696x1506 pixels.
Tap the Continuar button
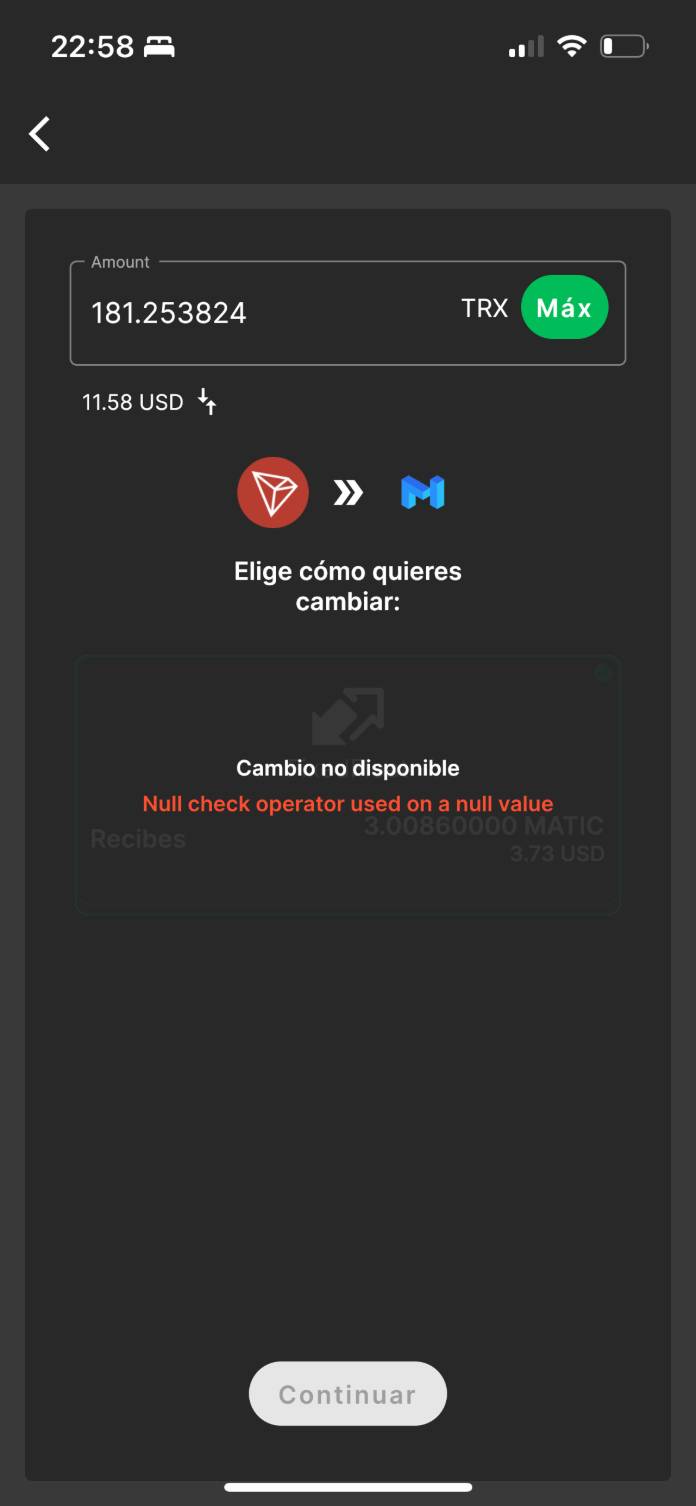(x=347, y=1393)
